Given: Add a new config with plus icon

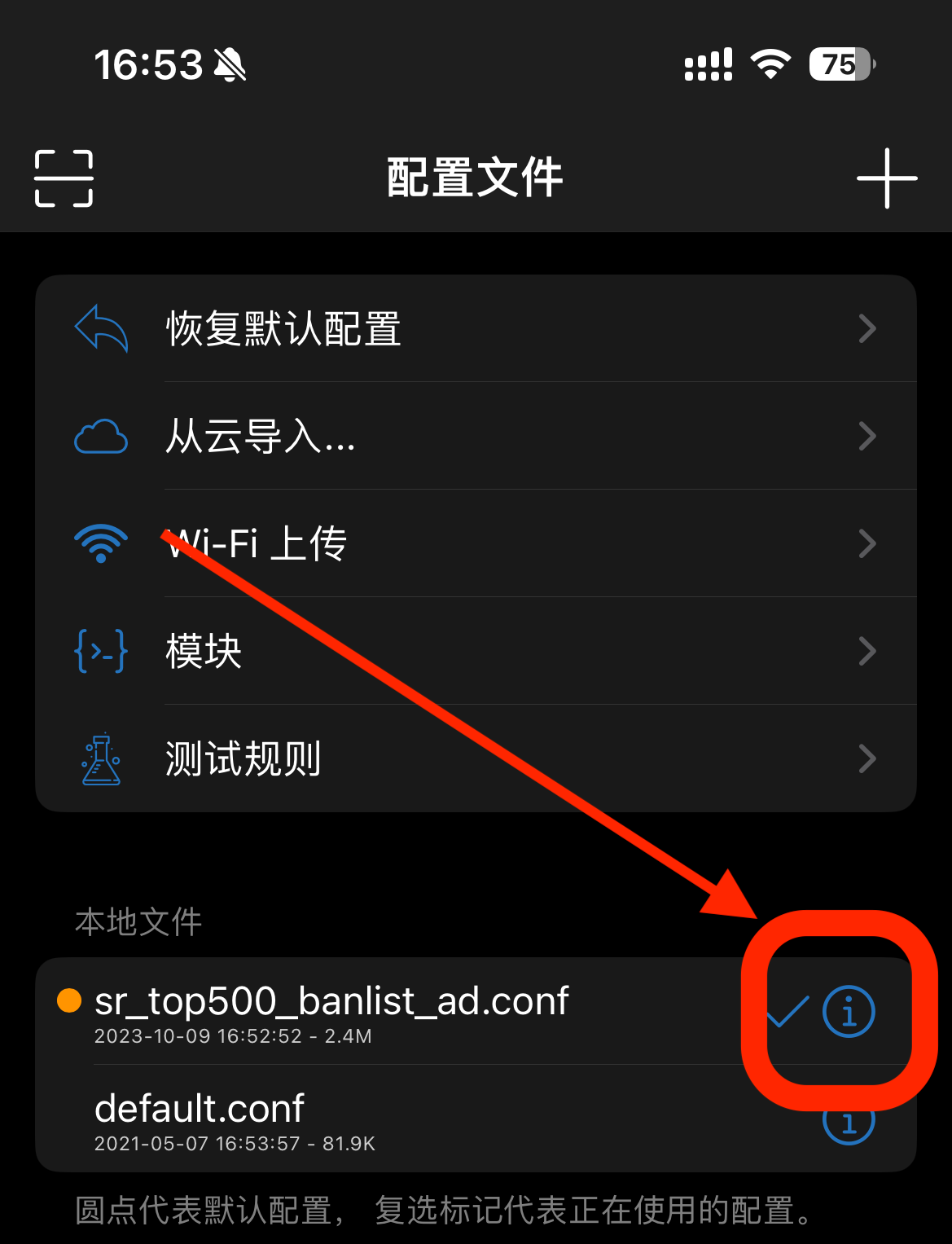Looking at the screenshot, I should click(887, 178).
